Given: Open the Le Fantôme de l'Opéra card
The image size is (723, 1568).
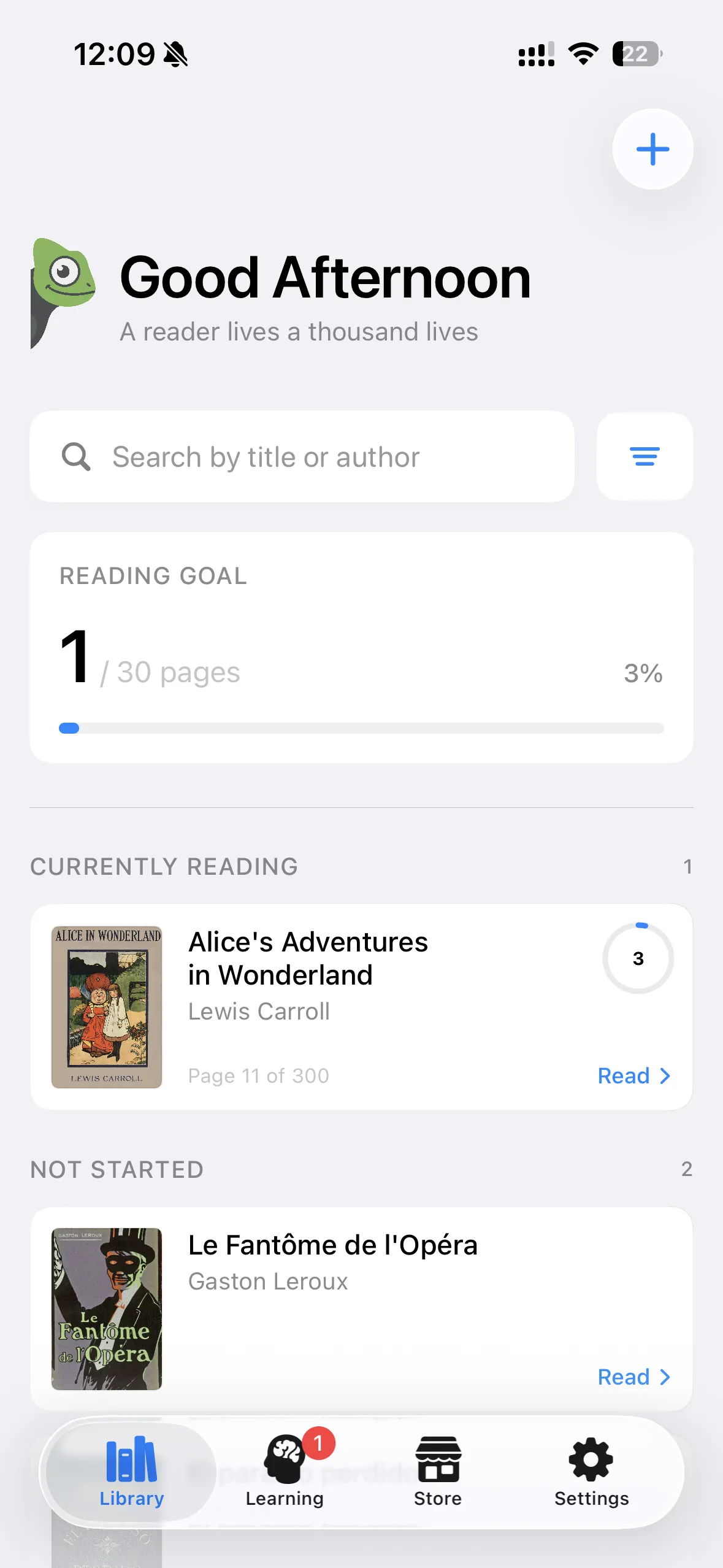Looking at the screenshot, I should (361, 1309).
